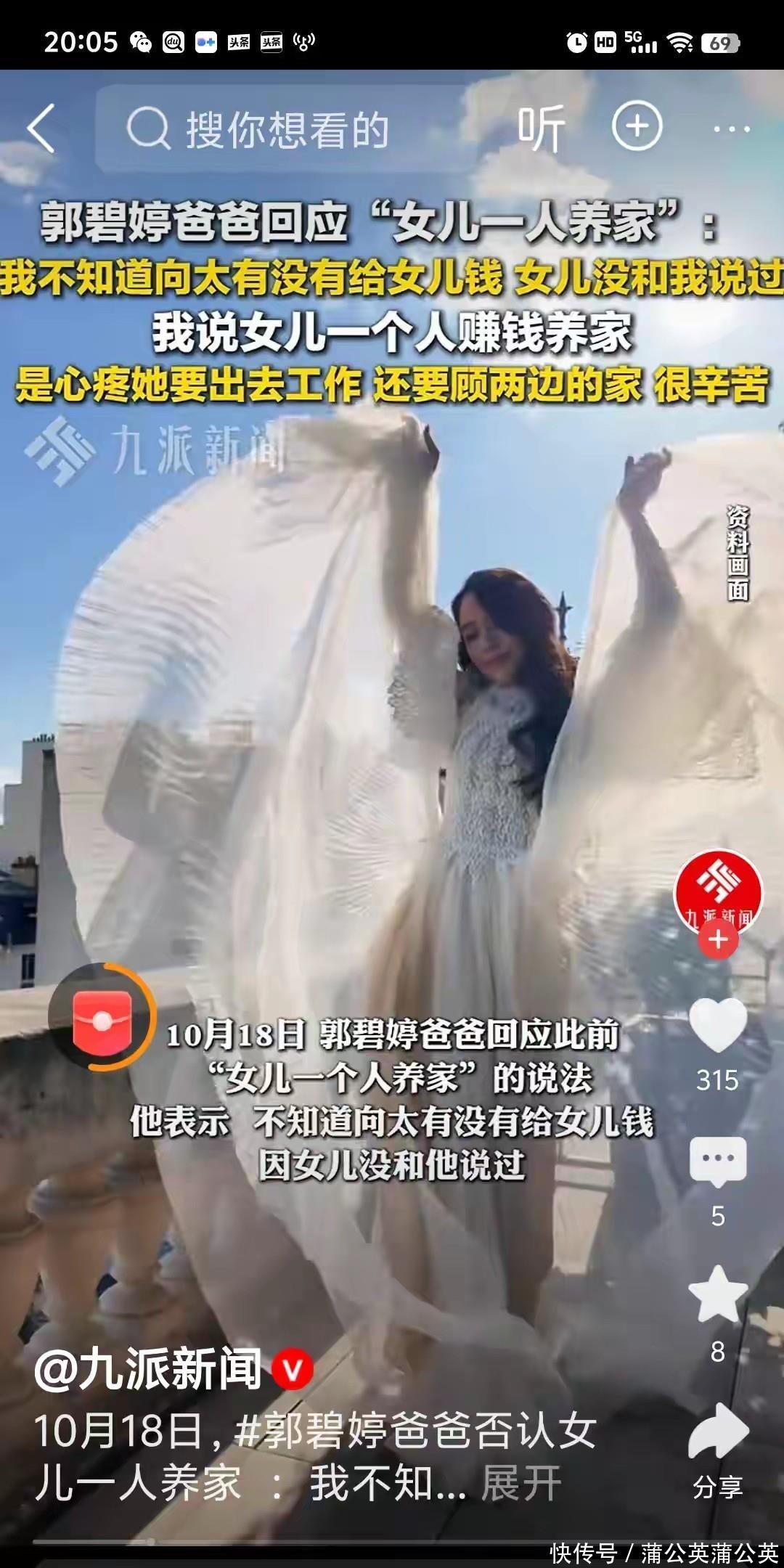Open the @九派新闻 account name

(148, 1370)
